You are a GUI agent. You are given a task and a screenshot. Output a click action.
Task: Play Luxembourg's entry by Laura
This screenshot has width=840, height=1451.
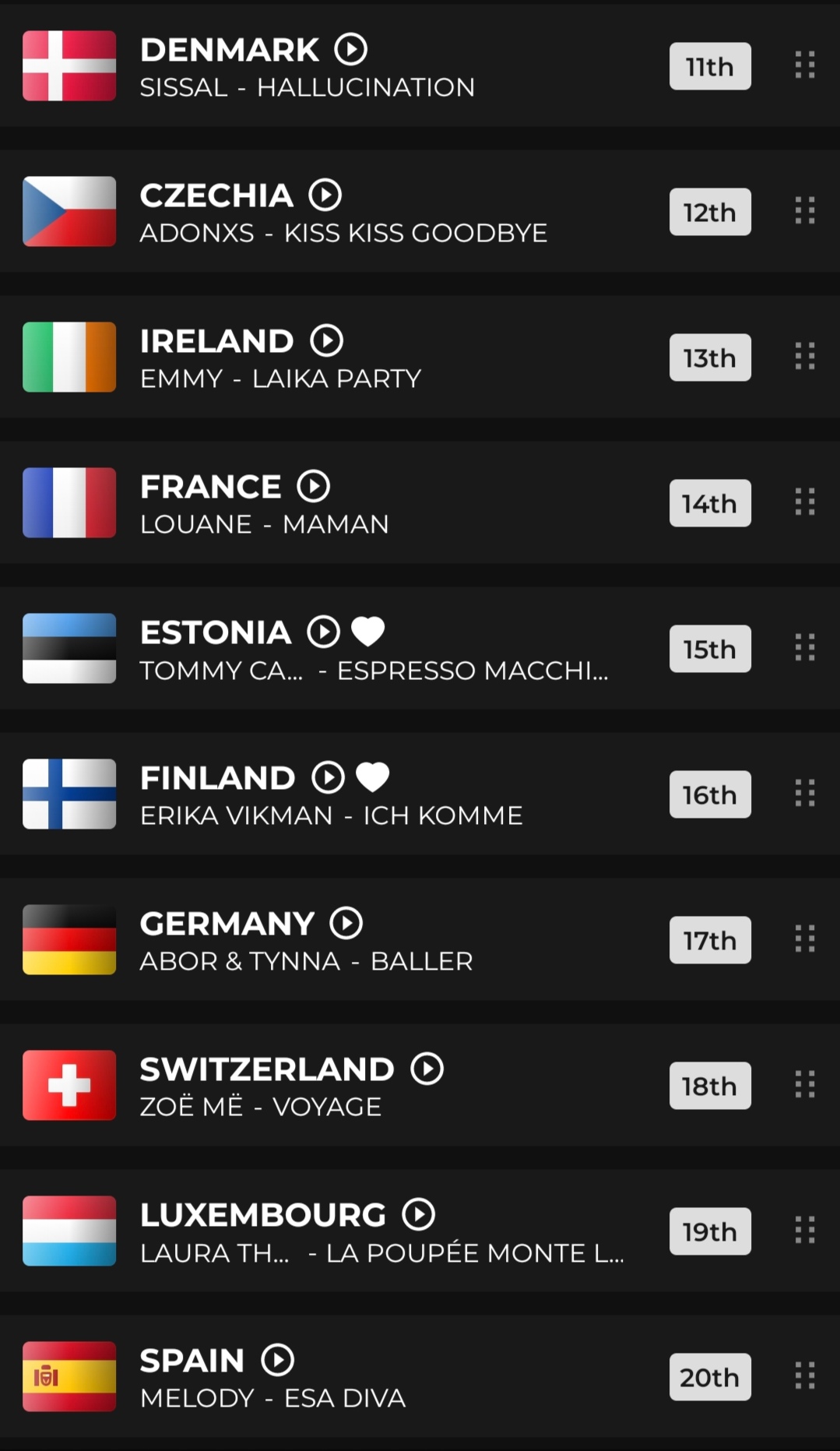tap(419, 1214)
